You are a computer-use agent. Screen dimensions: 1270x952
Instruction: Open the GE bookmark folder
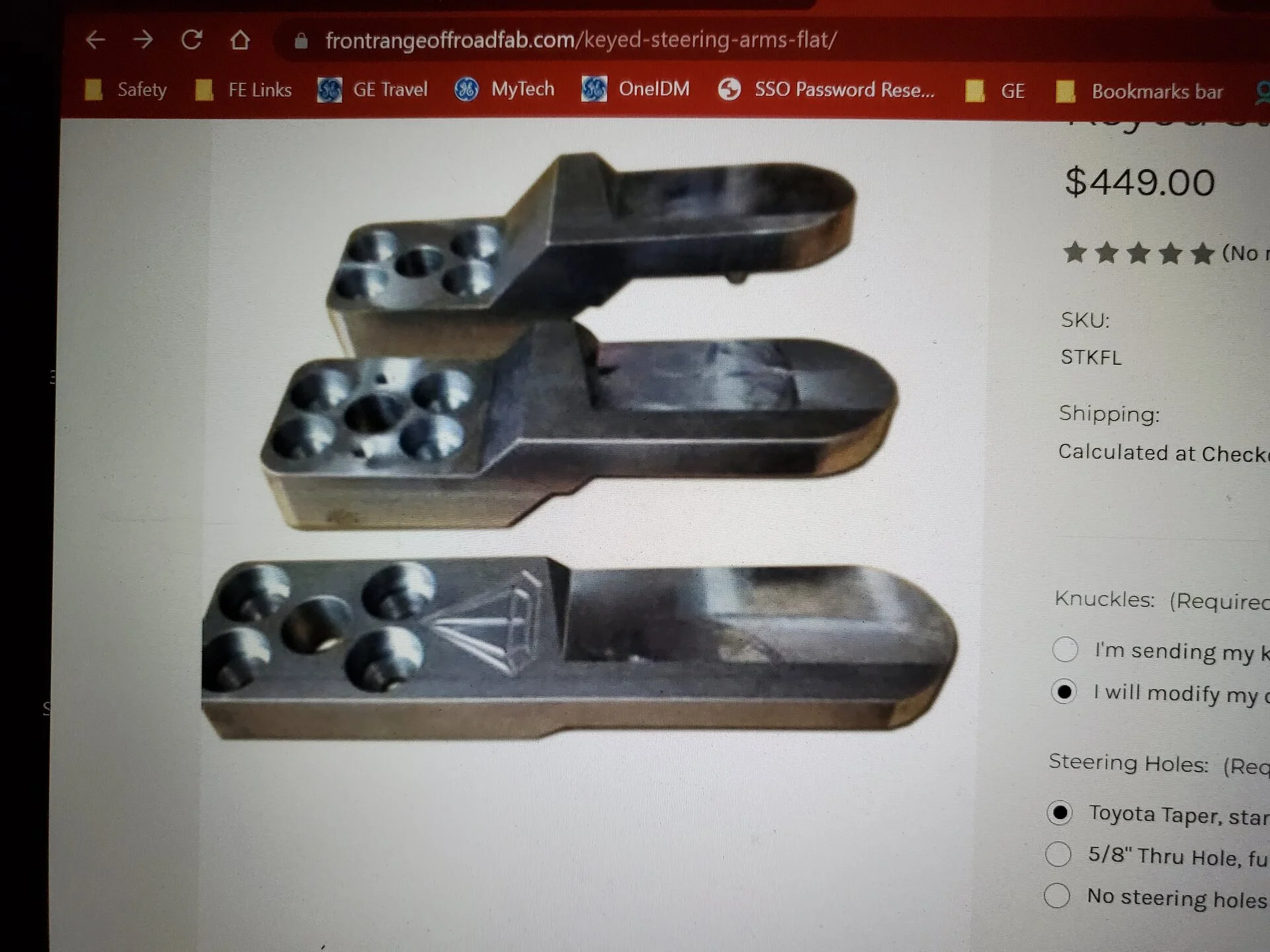[996, 91]
